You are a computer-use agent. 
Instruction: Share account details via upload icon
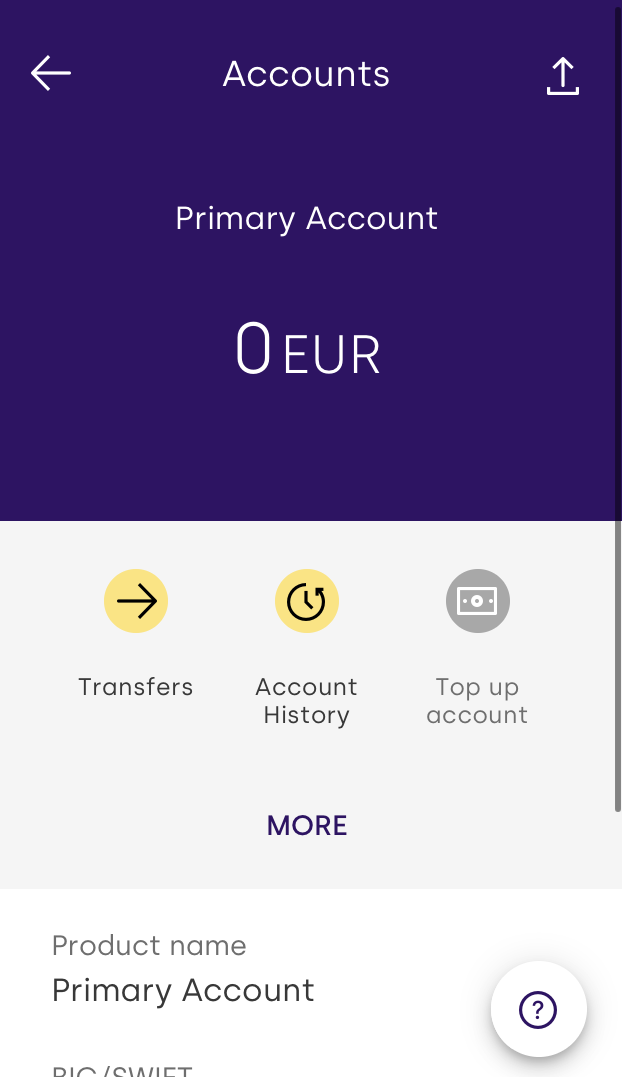[563, 76]
